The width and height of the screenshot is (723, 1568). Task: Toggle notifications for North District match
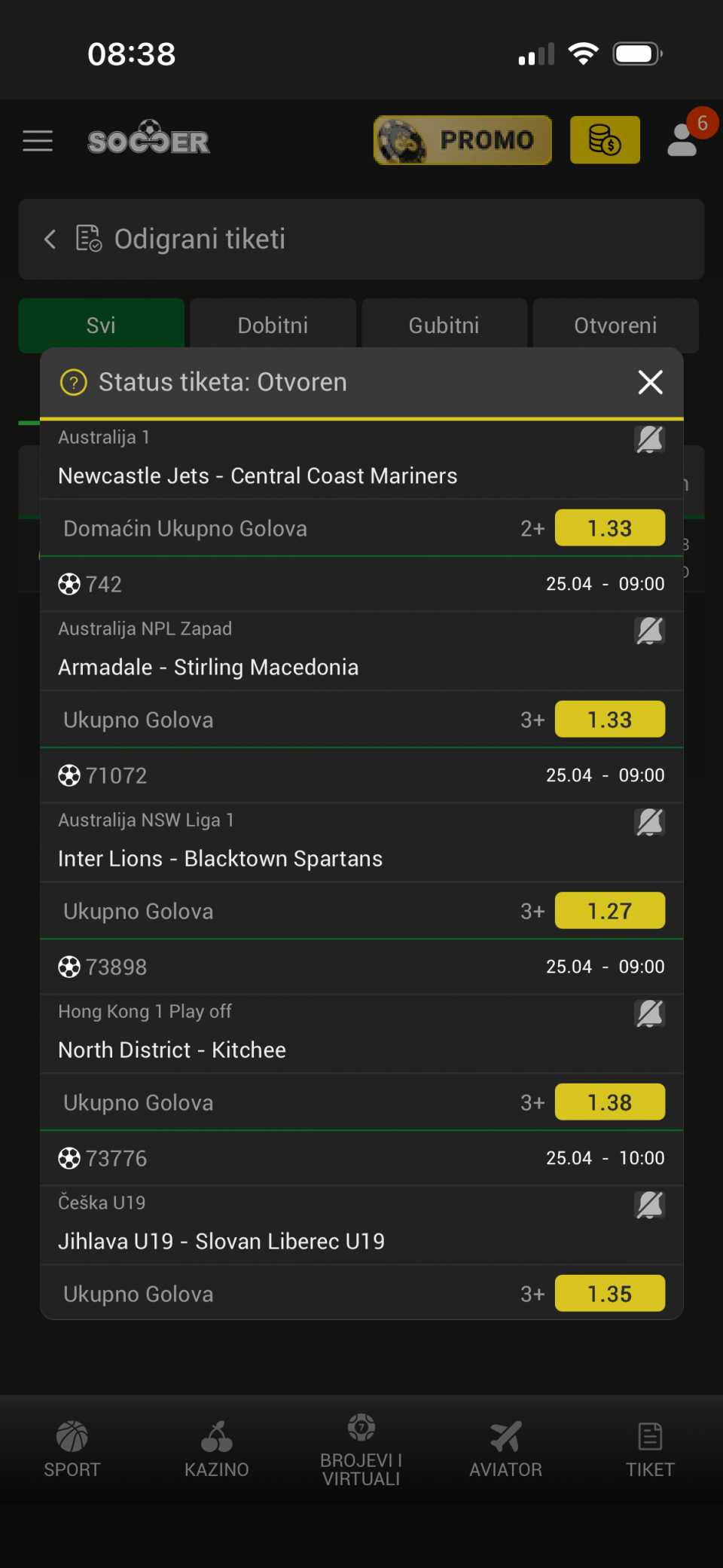point(649,1013)
